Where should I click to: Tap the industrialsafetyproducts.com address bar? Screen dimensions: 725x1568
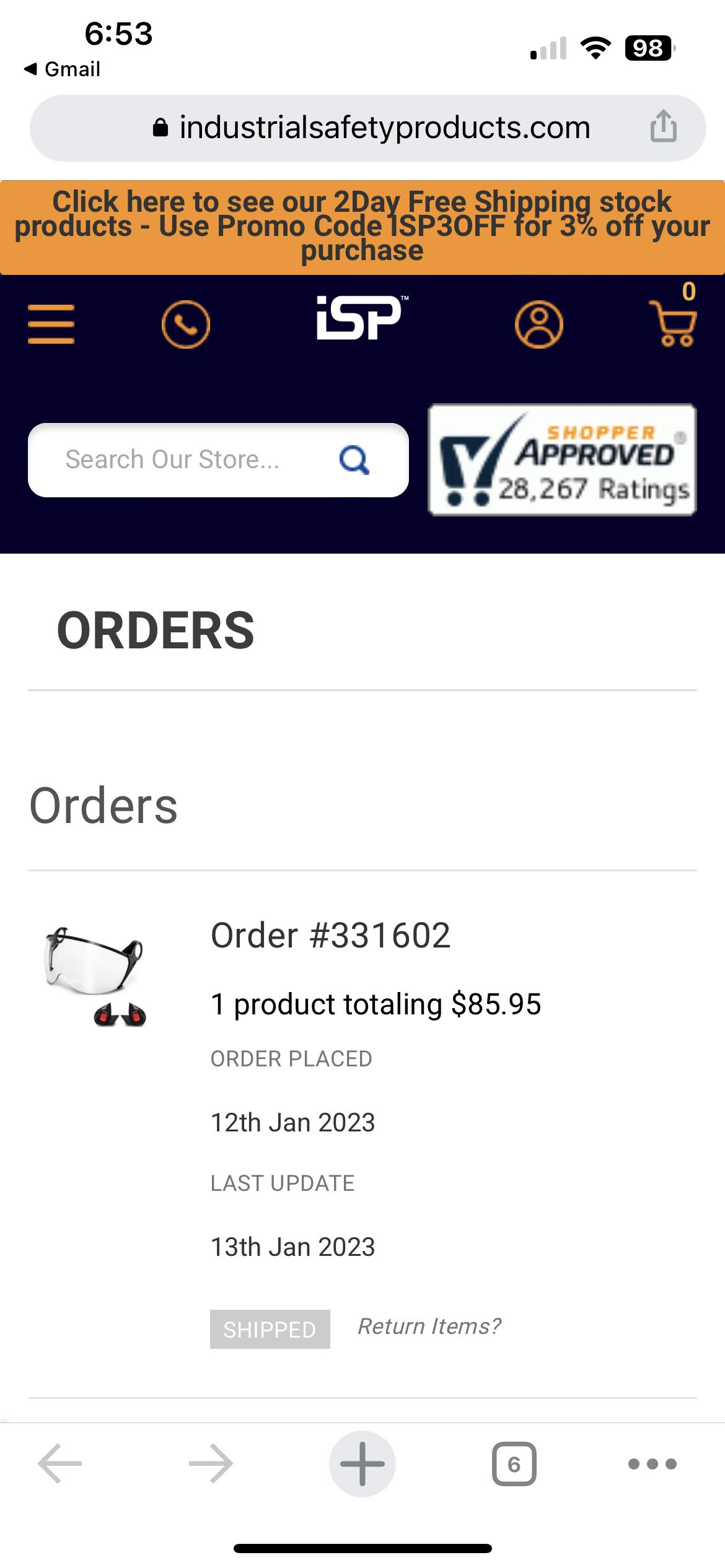tap(372, 128)
